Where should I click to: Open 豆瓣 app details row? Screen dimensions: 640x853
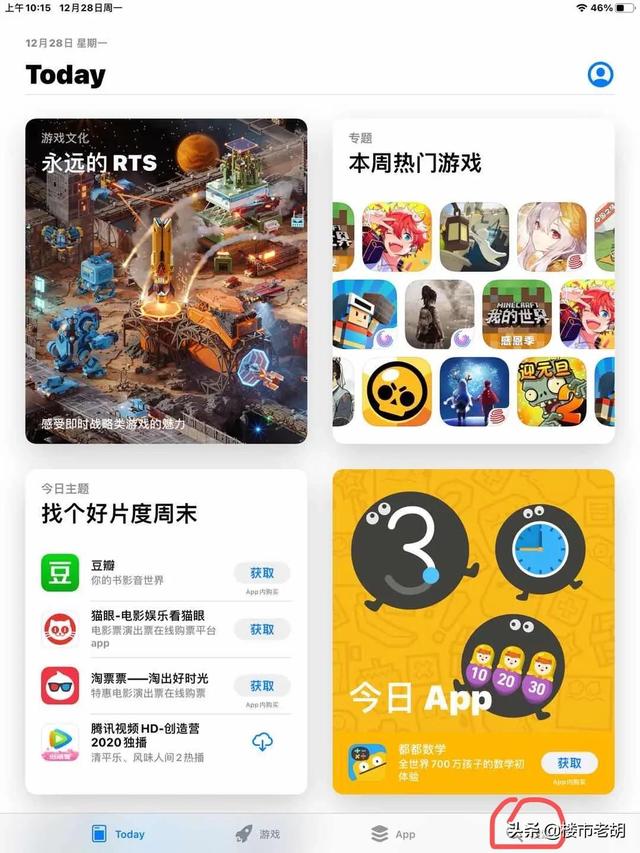[x=130, y=573]
